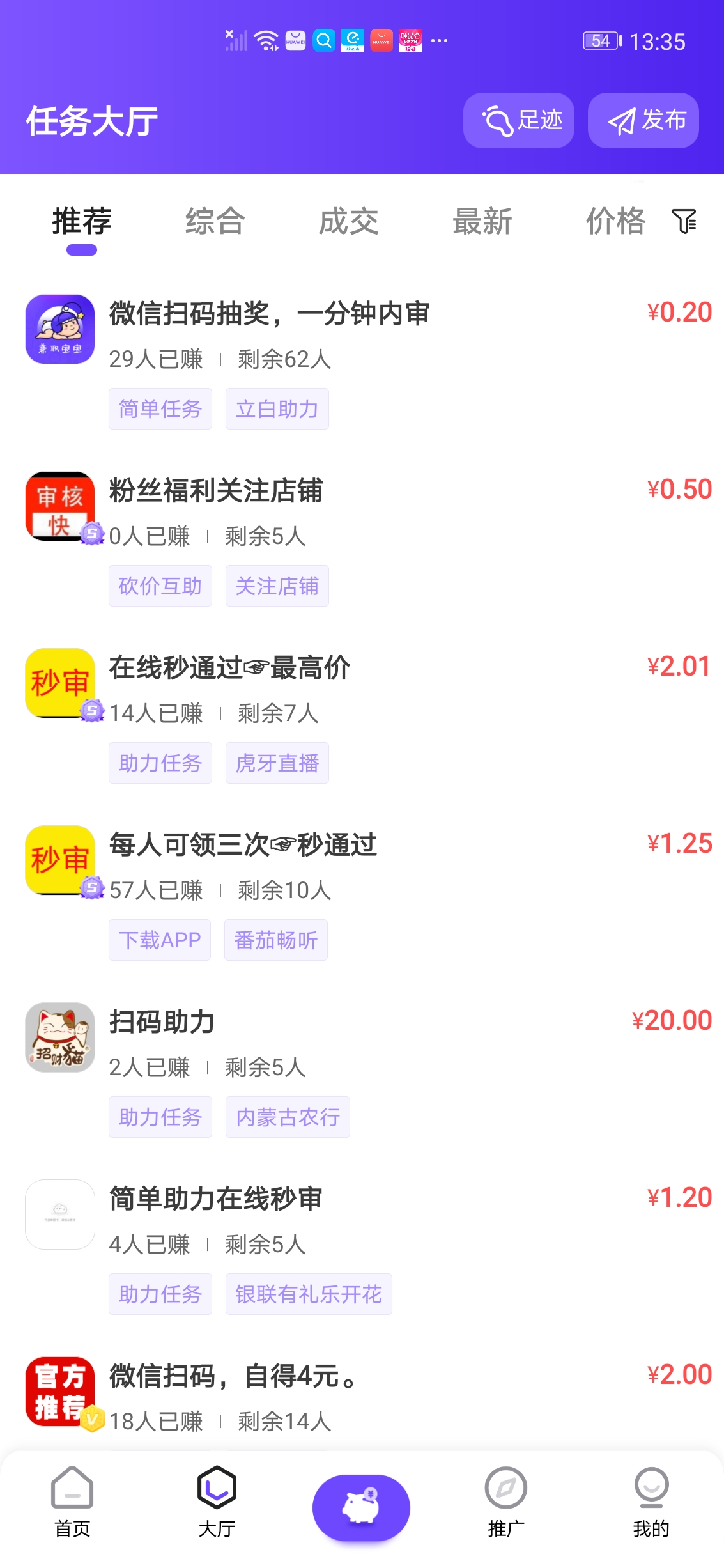
Task: Open the 足迹 footprints button
Action: 519,120
